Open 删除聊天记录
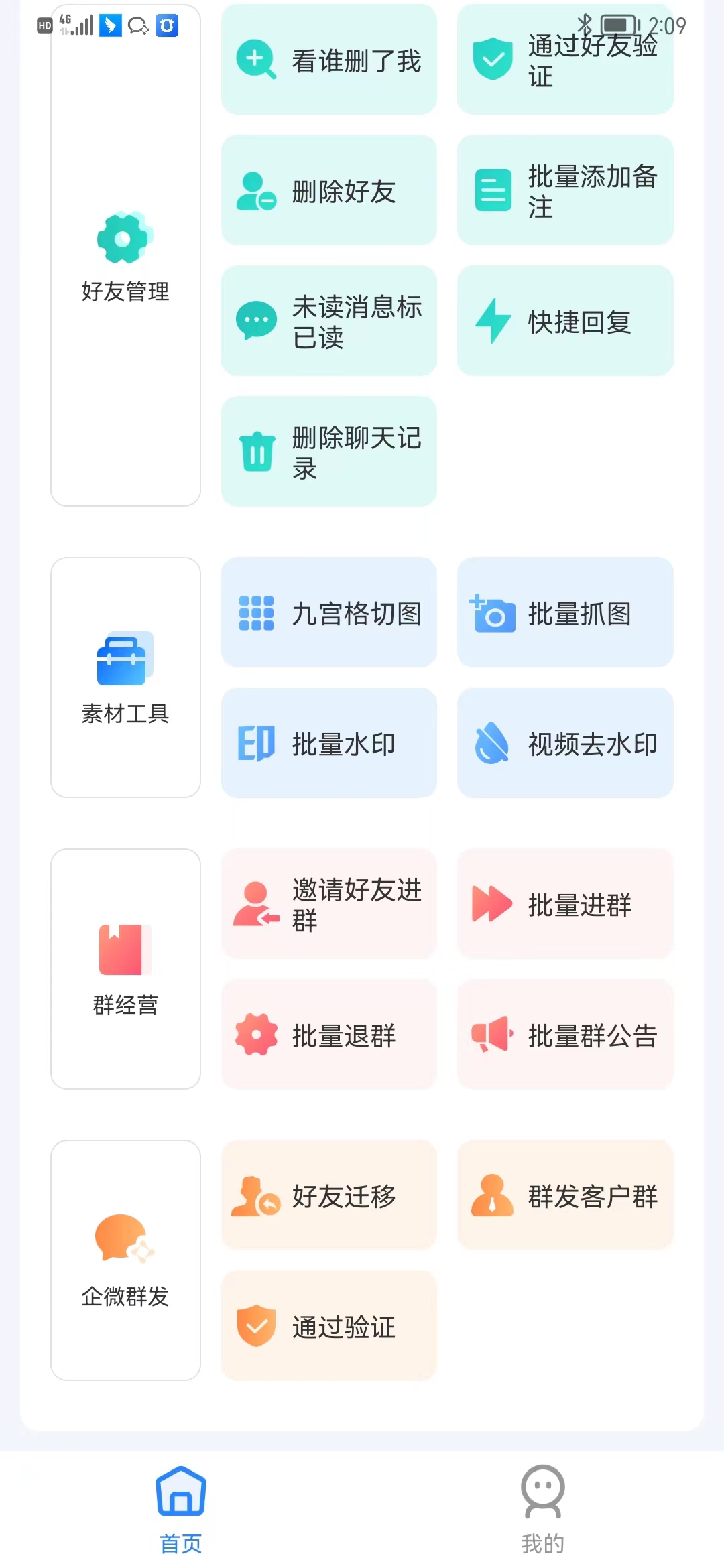 [x=329, y=452]
